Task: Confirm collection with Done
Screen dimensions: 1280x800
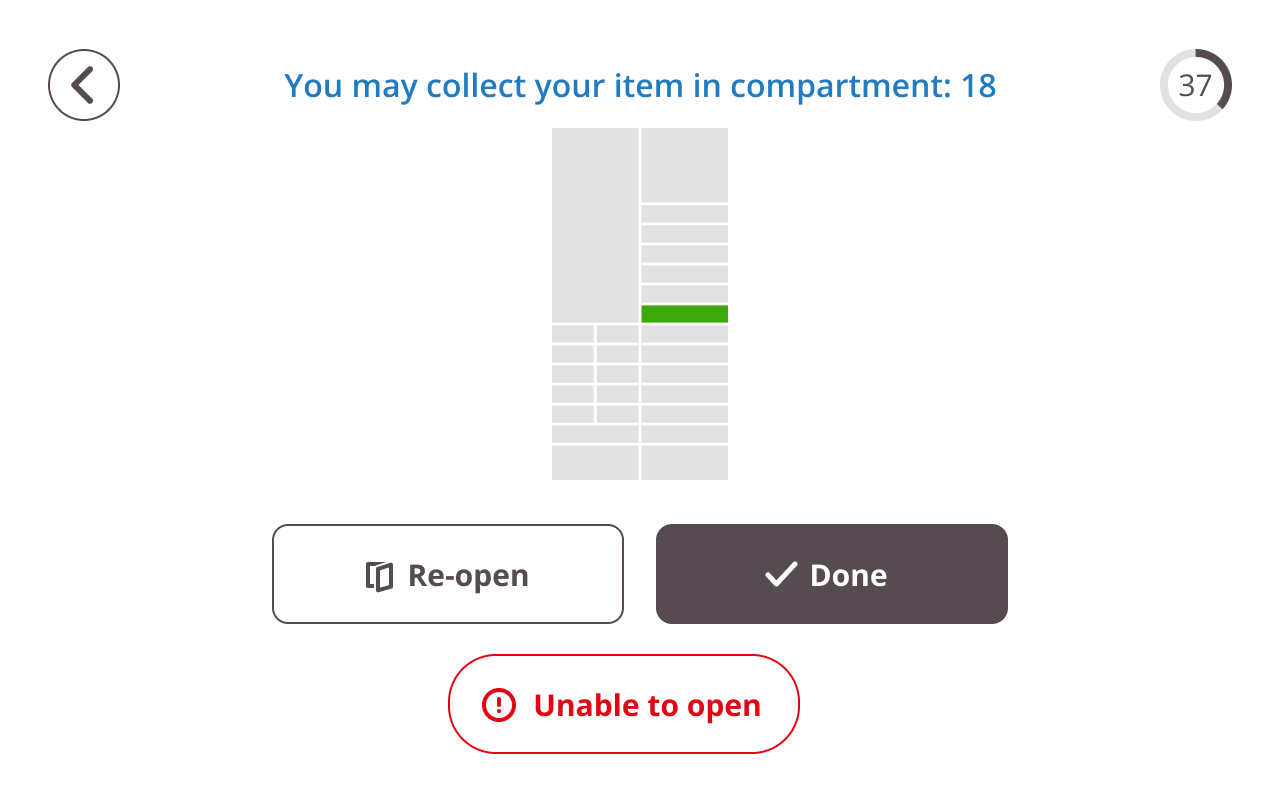Action: pyautogui.click(x=831, y=574)
